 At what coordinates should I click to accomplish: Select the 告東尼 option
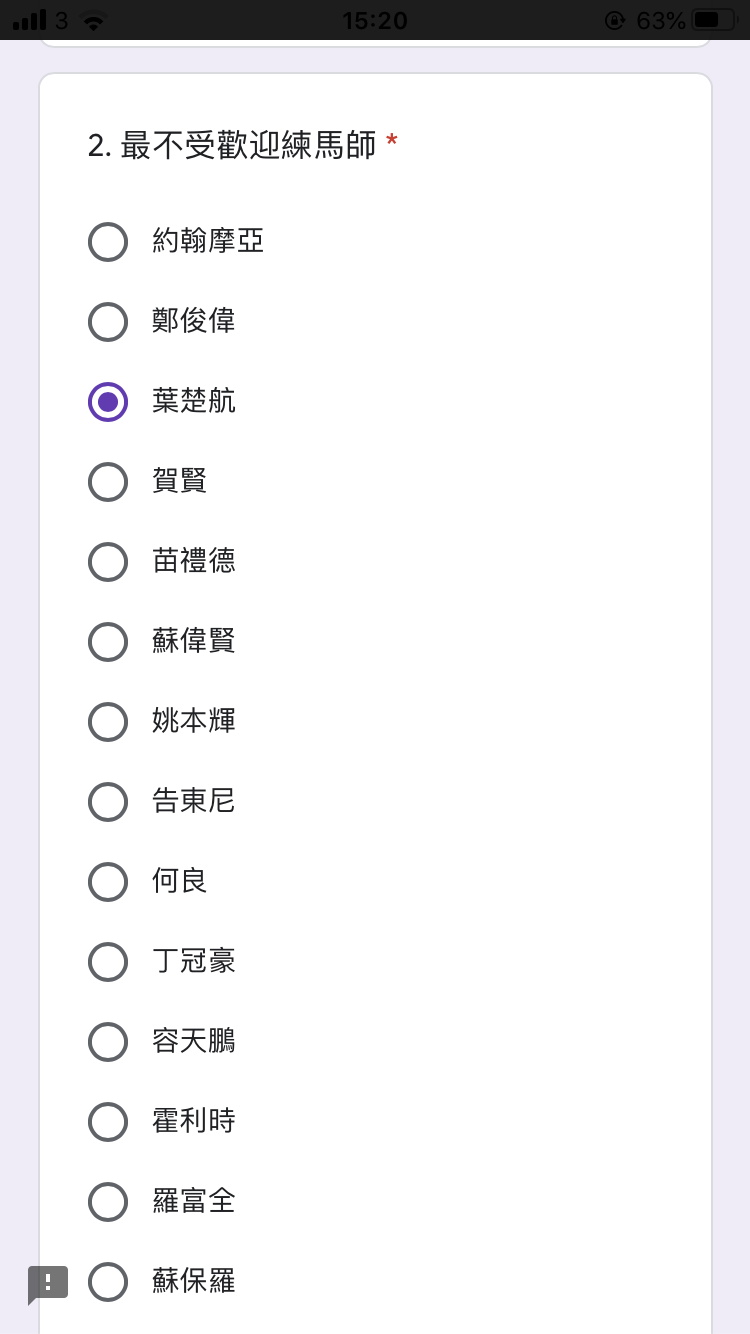tap(108, 802)
